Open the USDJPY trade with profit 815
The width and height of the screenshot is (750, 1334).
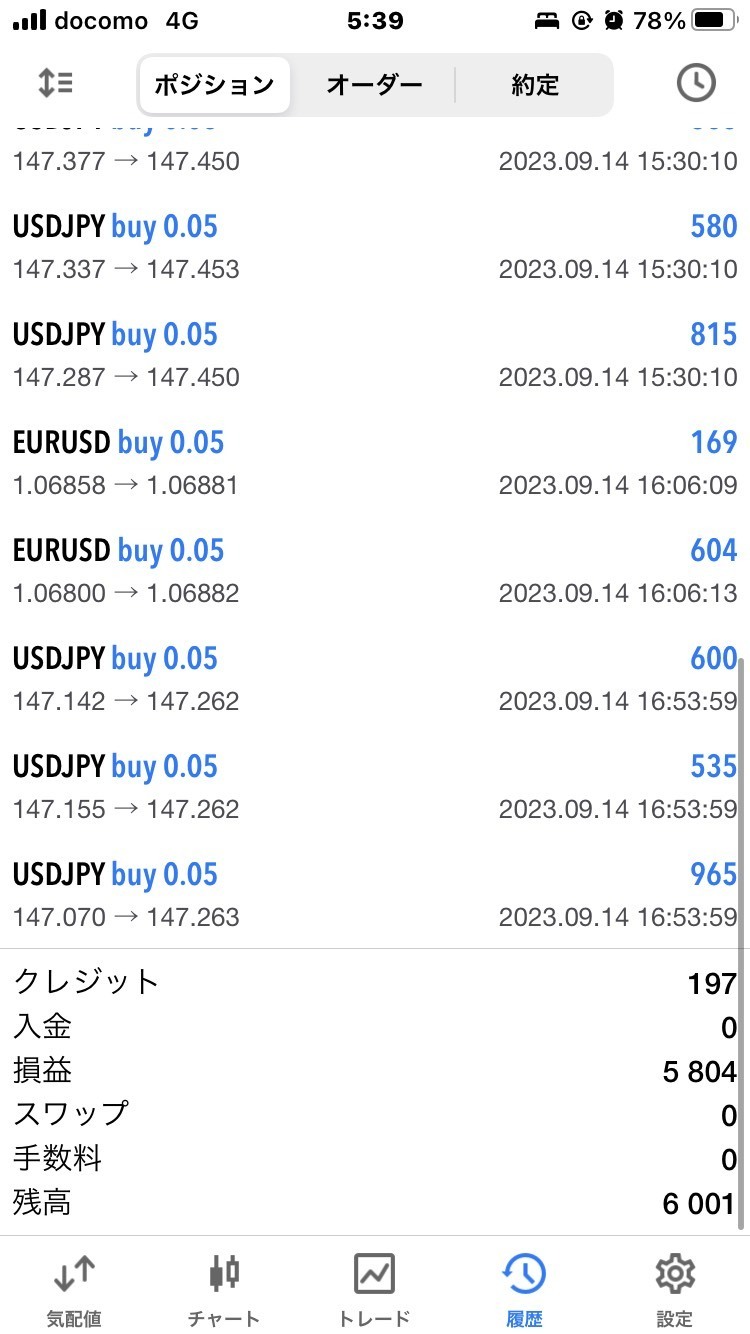pos(375,355)
